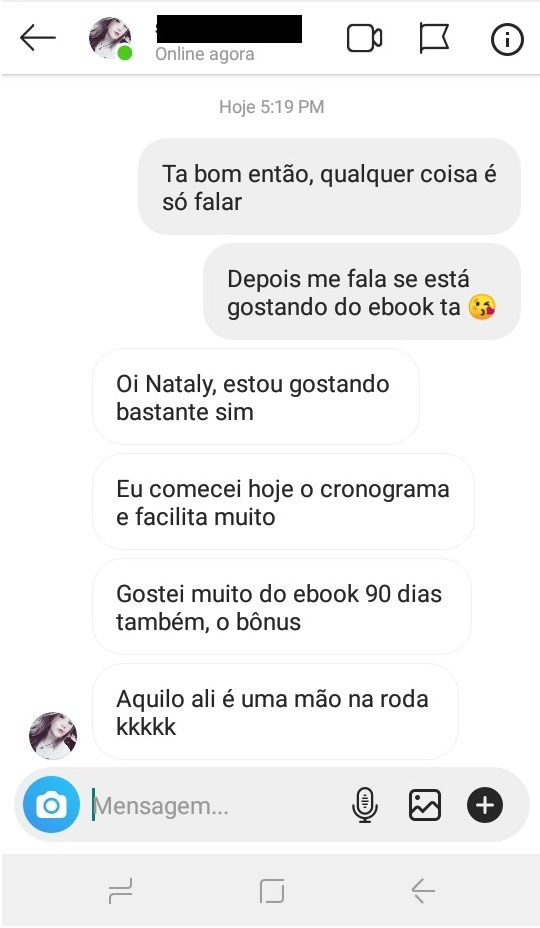Open recent apps in the navigation bar
Viewport: 540px width, 928px height.
point(121,891)
